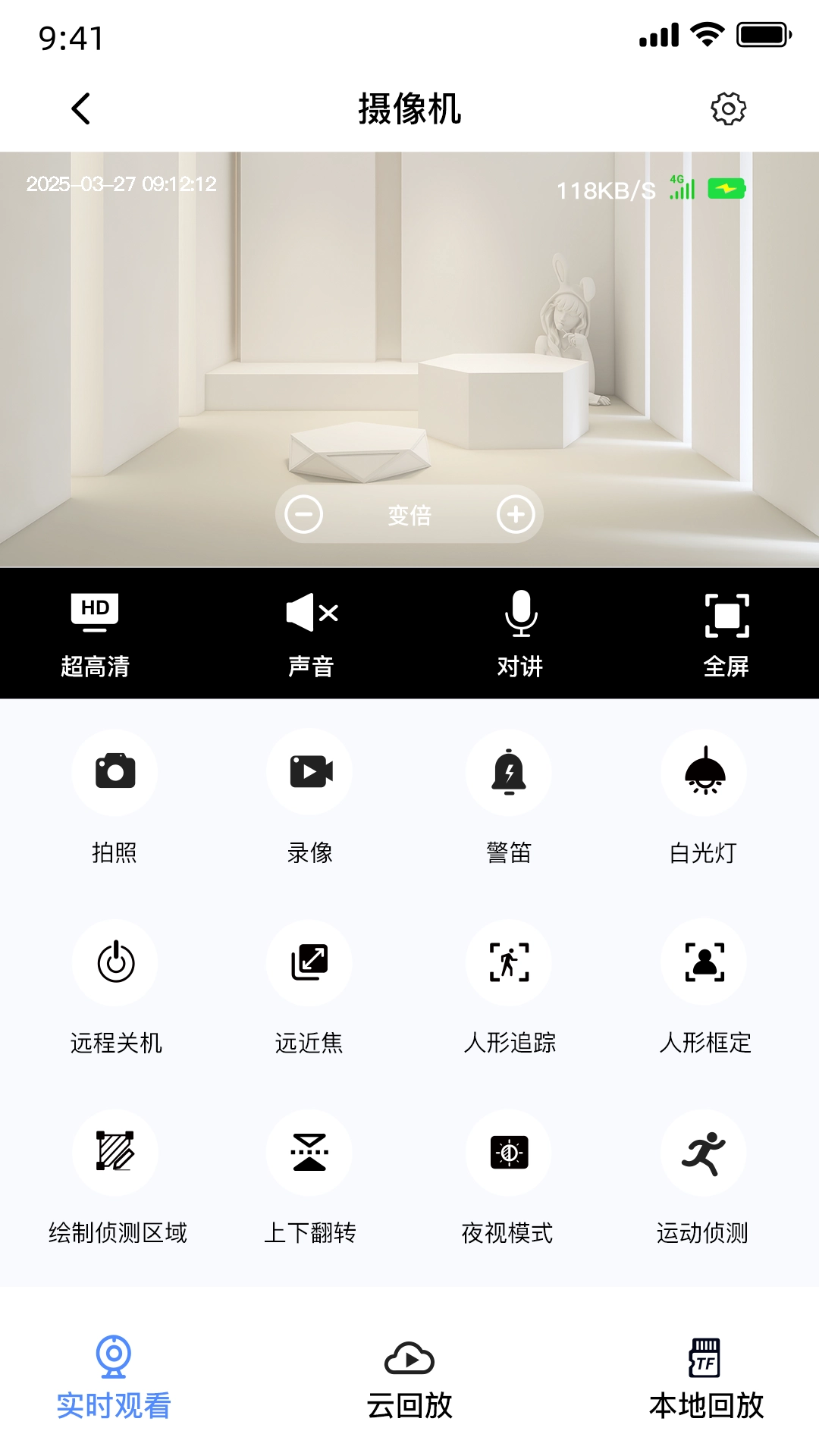Toggle 夜视模式 night vision mode

coord(510,1153)
